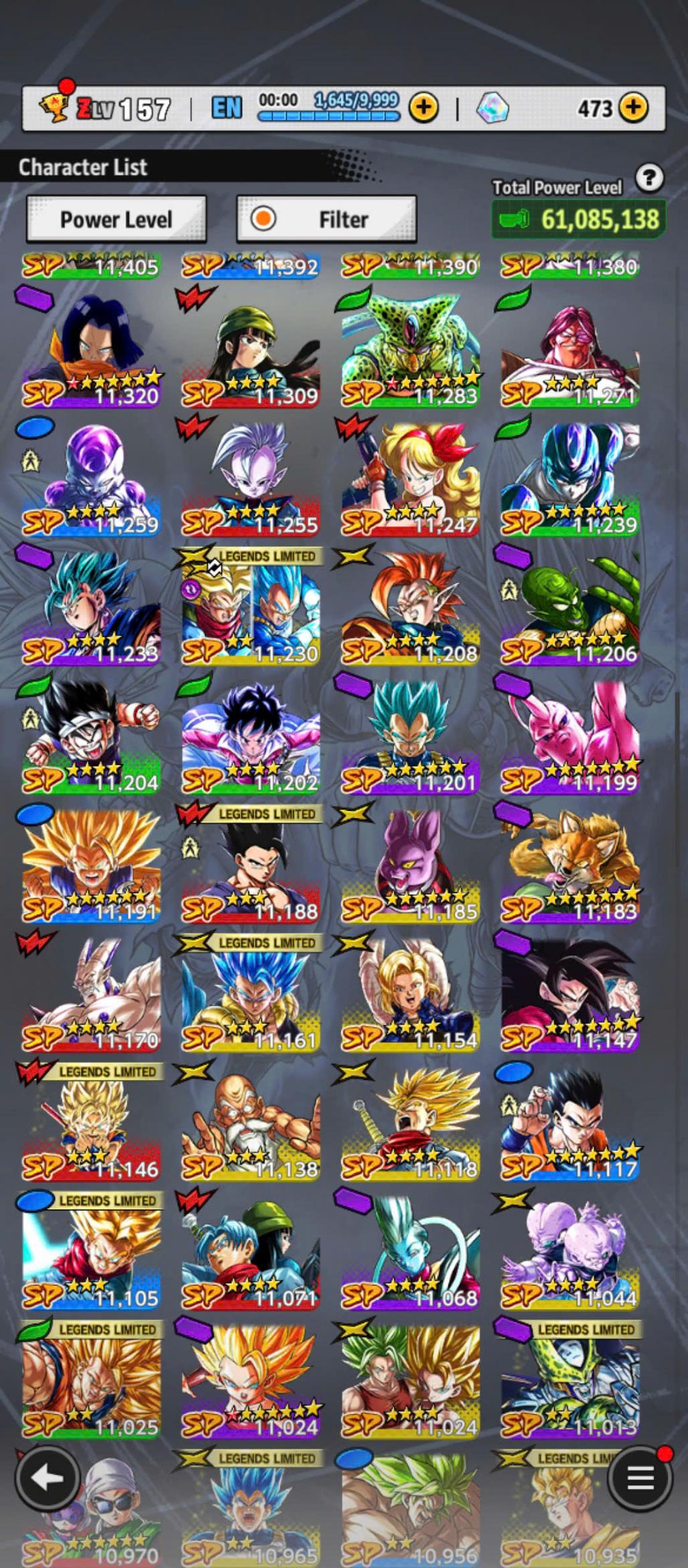Open the character card showing 11,138
The width and height of the screenshot is (688, 1568).
(x=251, y=1121)
